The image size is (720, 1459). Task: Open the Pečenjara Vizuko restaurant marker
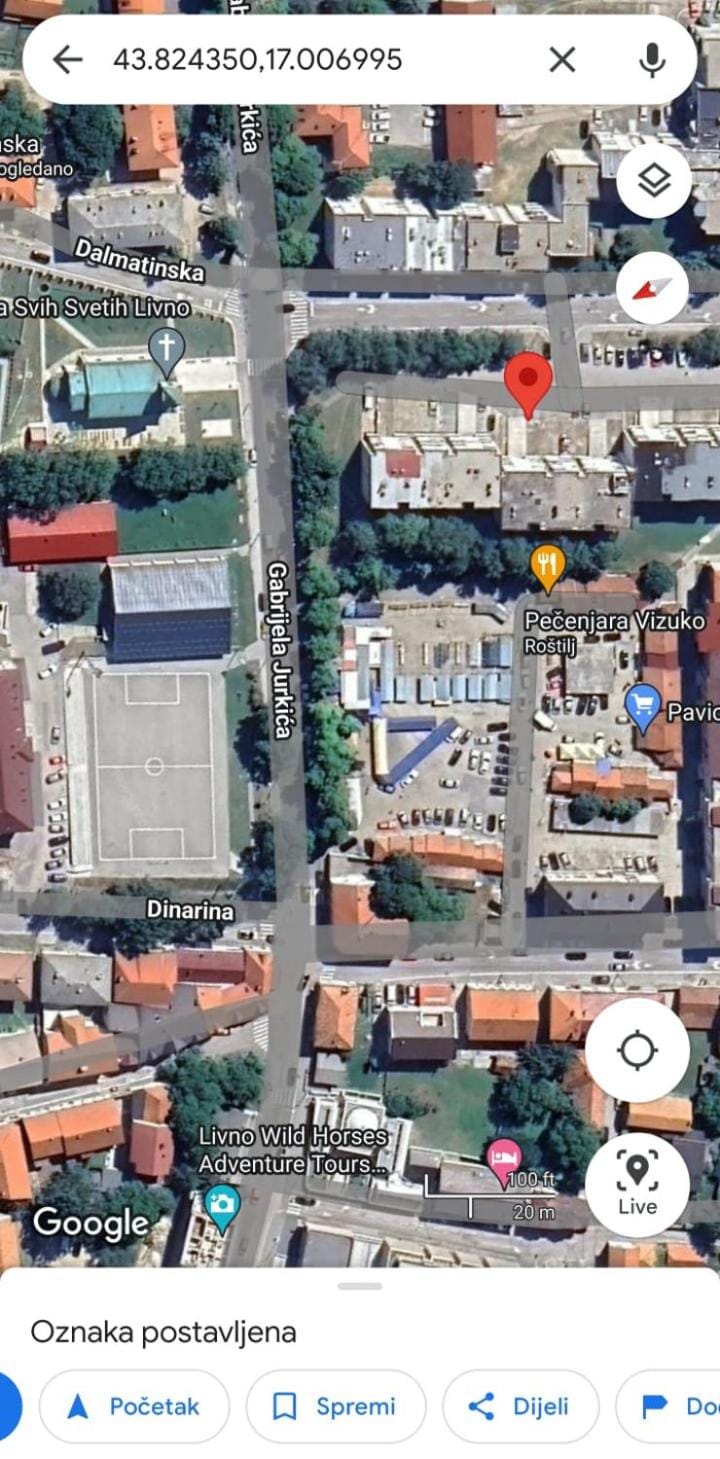[x=547, y=566]
